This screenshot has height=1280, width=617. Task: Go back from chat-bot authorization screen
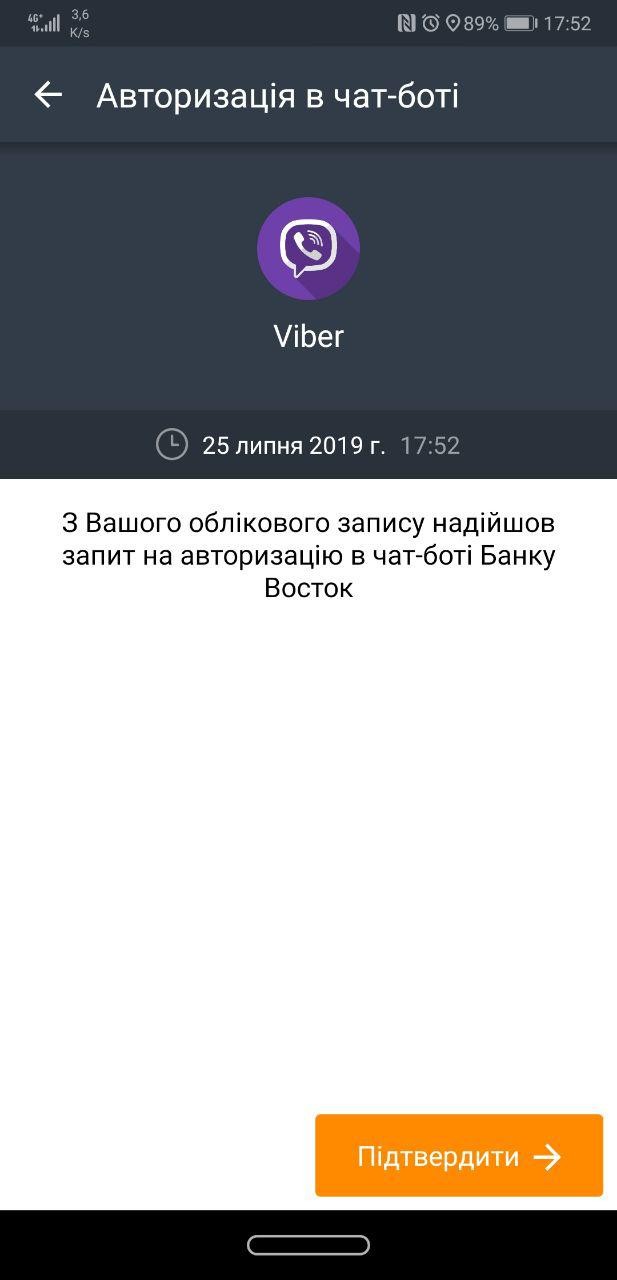47,95
